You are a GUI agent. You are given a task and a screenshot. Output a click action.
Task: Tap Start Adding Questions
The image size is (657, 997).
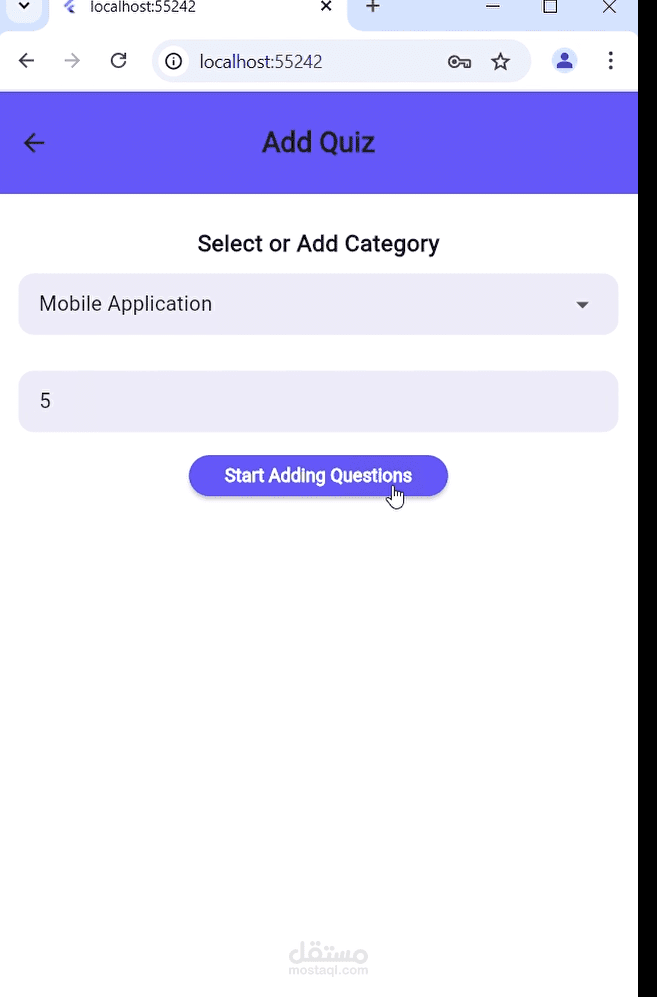click(x=318, y=476)
